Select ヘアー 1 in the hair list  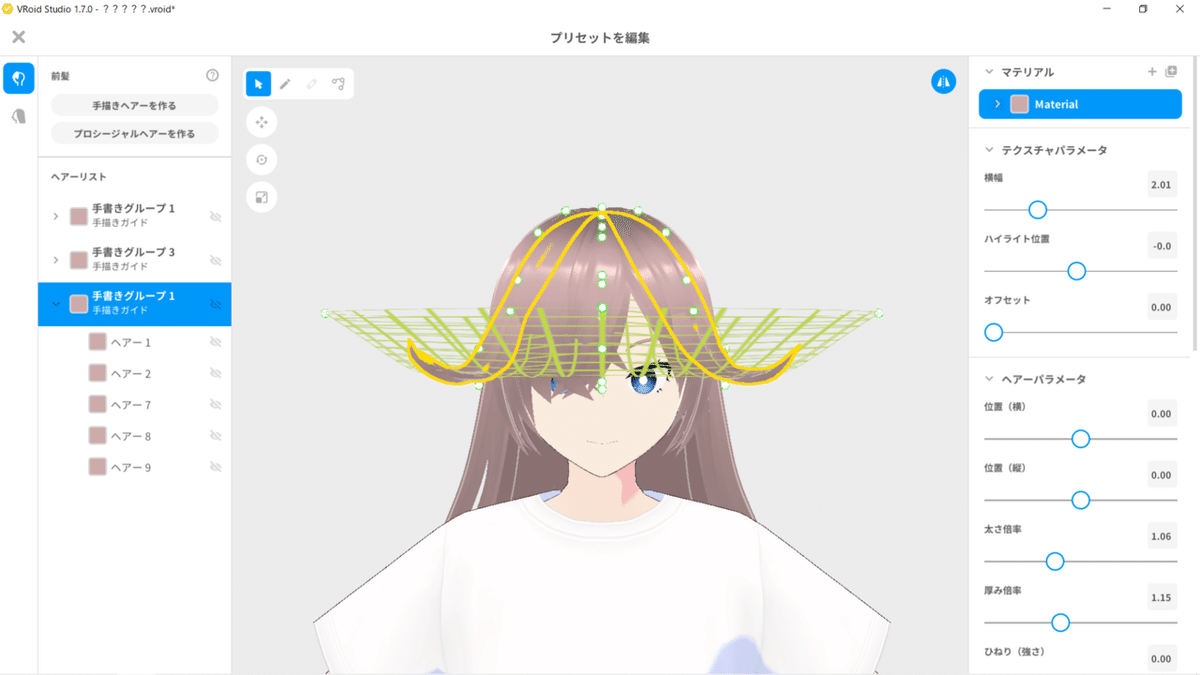tap(131, 342)
